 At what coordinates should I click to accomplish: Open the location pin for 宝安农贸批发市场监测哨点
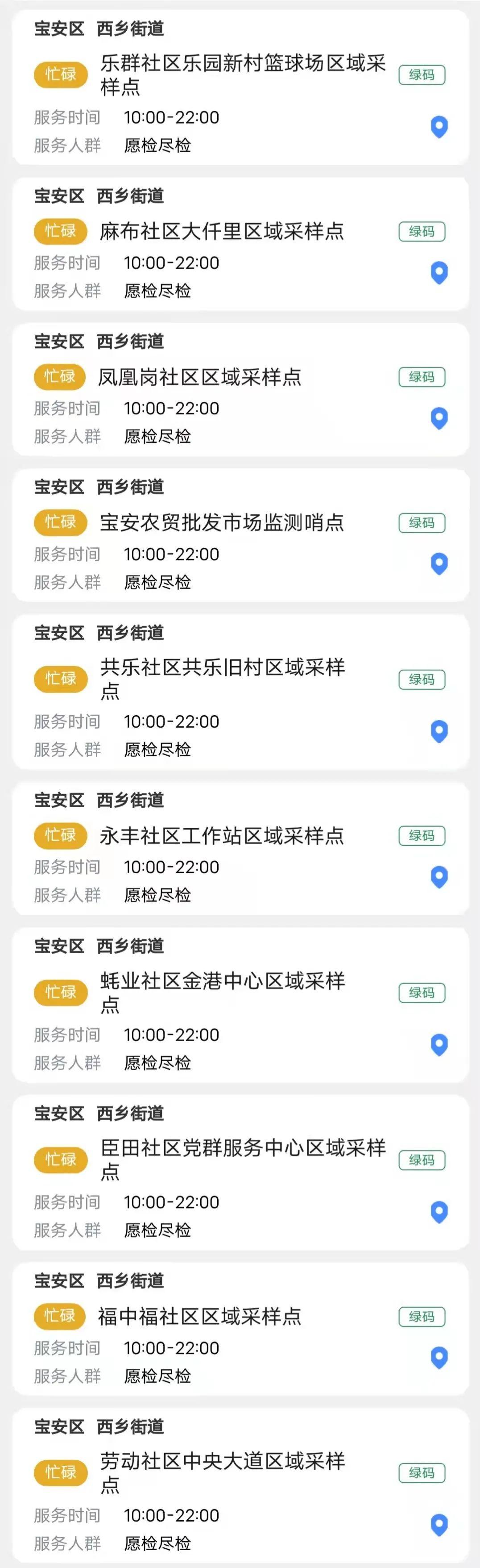click(439, 563)
